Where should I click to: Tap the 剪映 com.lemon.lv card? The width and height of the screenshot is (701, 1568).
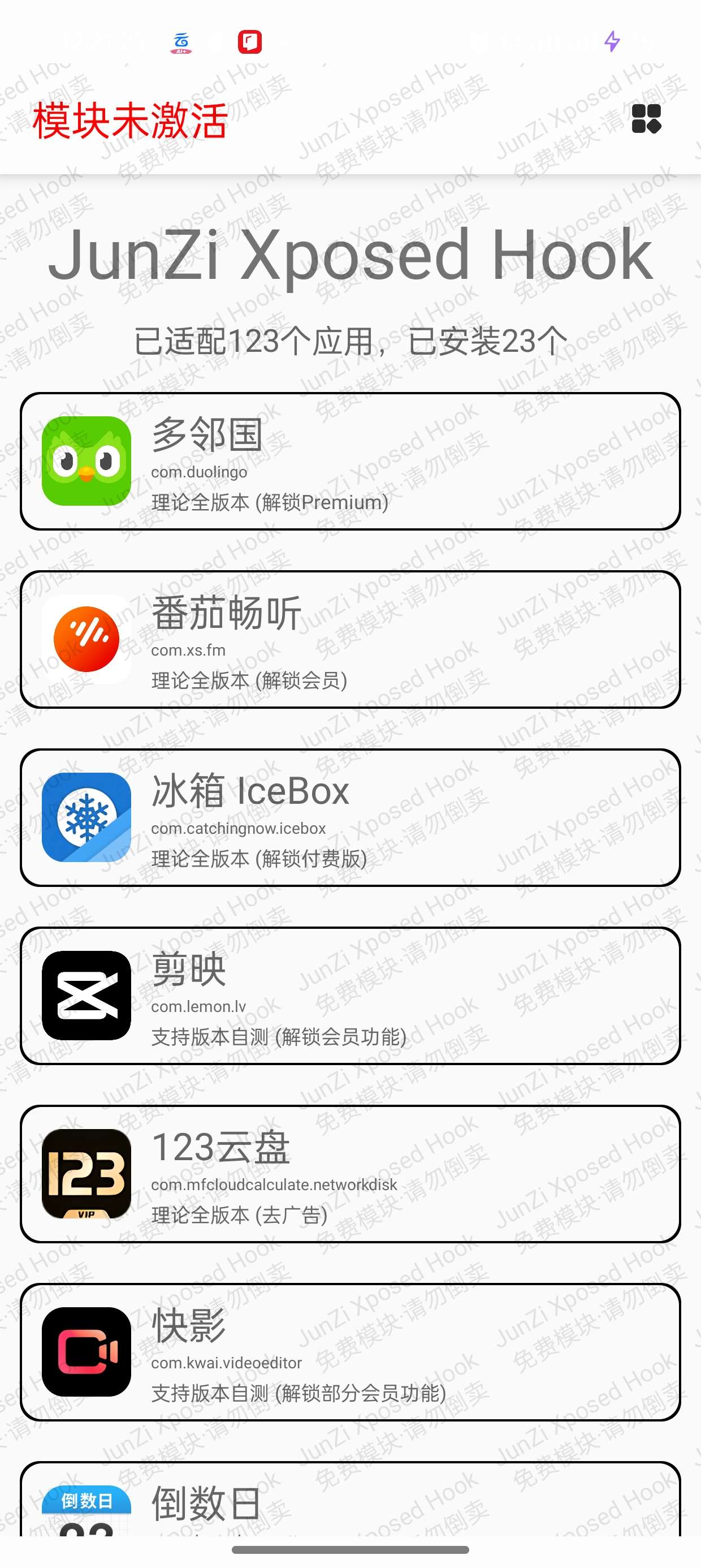click(350, 996)
